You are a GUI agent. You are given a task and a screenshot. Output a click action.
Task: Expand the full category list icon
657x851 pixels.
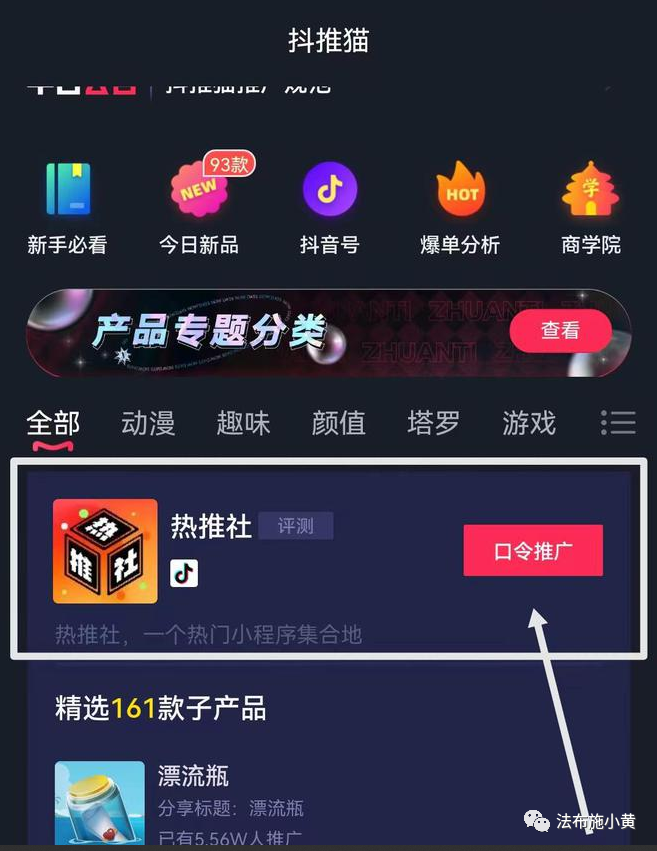pyautogui.click(x=618, y=423)
